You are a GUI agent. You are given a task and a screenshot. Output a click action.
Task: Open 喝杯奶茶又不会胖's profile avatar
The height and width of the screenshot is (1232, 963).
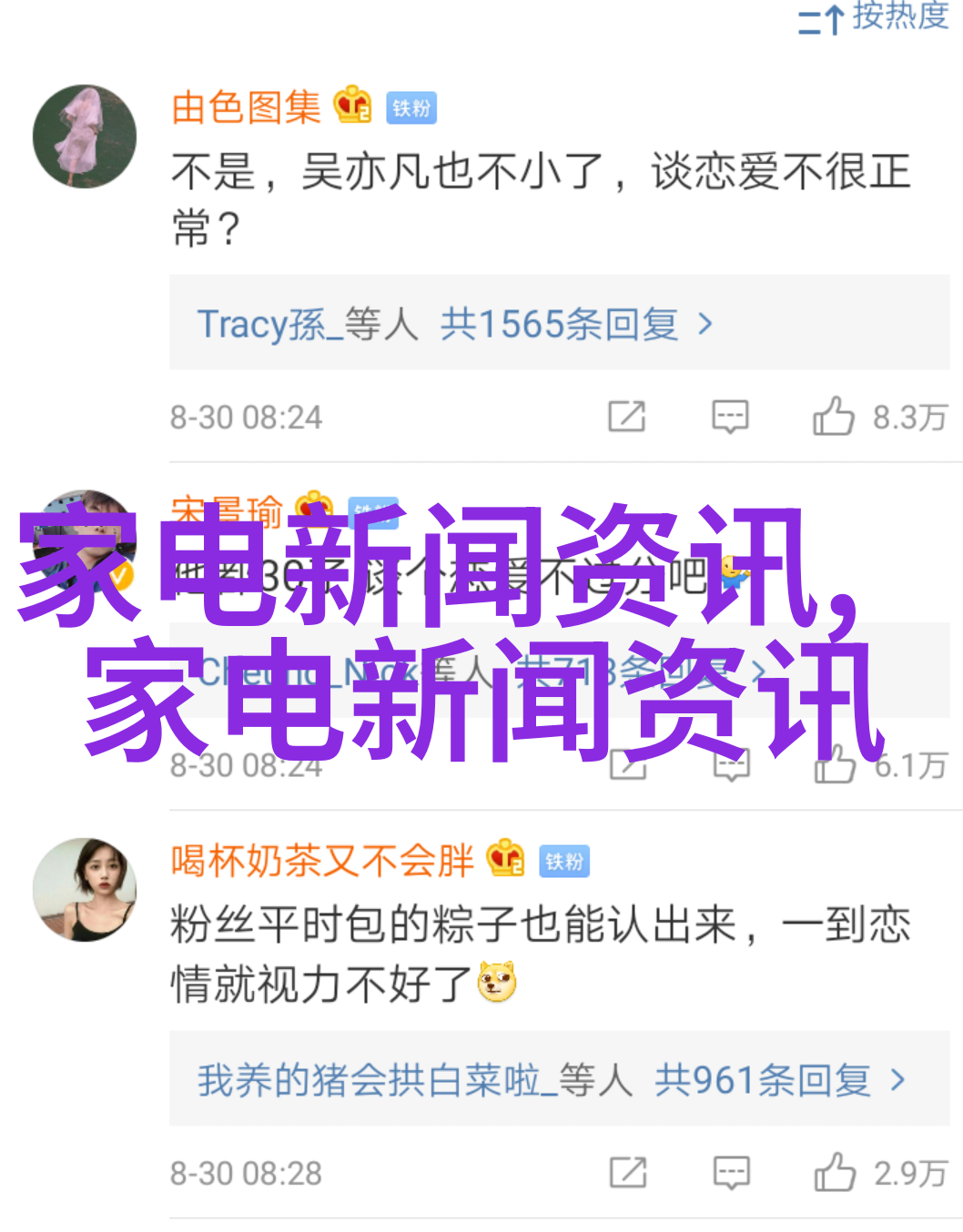click(x=85, y=889)
